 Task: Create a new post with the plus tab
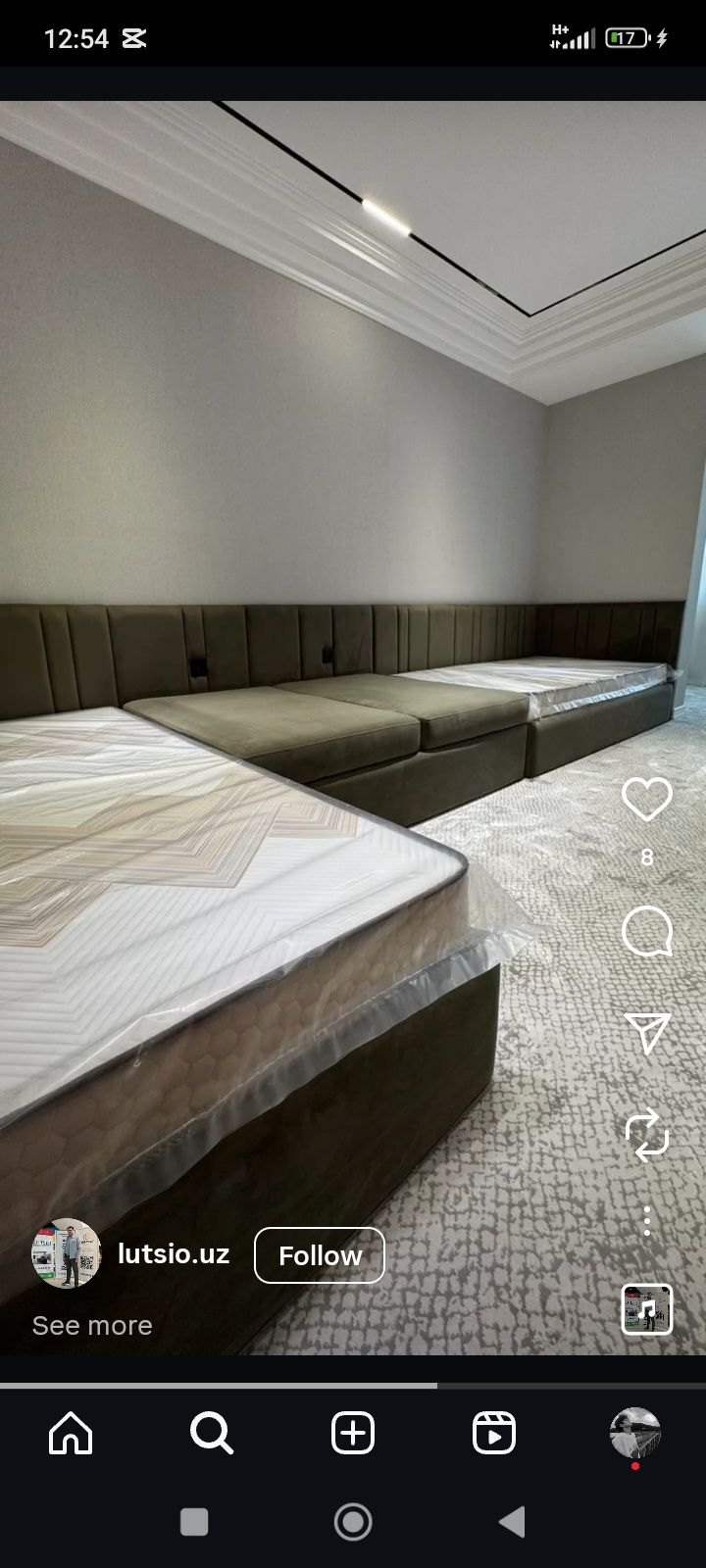coord(353,1434)
